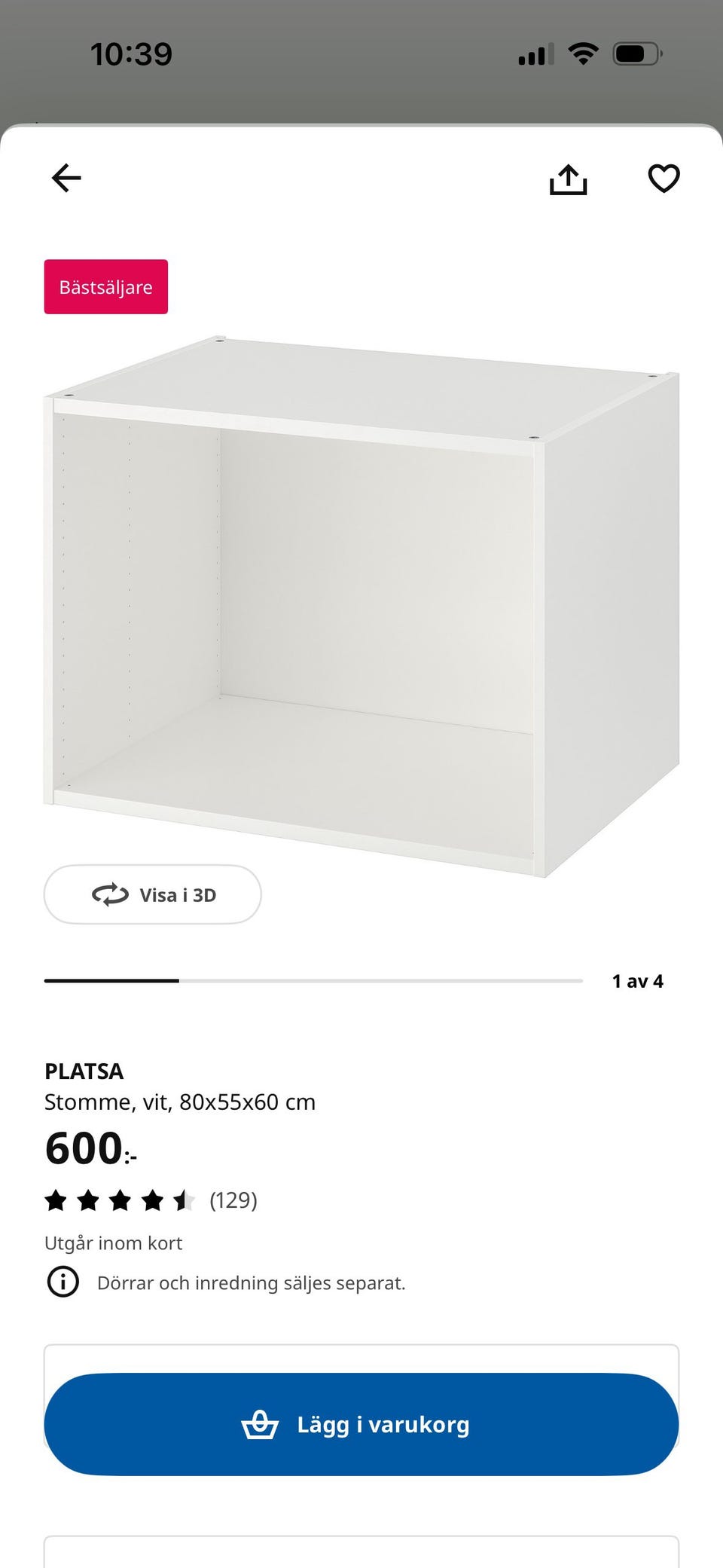Tap the cellular signal bars
The image size is (723, 1568).
coord(535,52)
